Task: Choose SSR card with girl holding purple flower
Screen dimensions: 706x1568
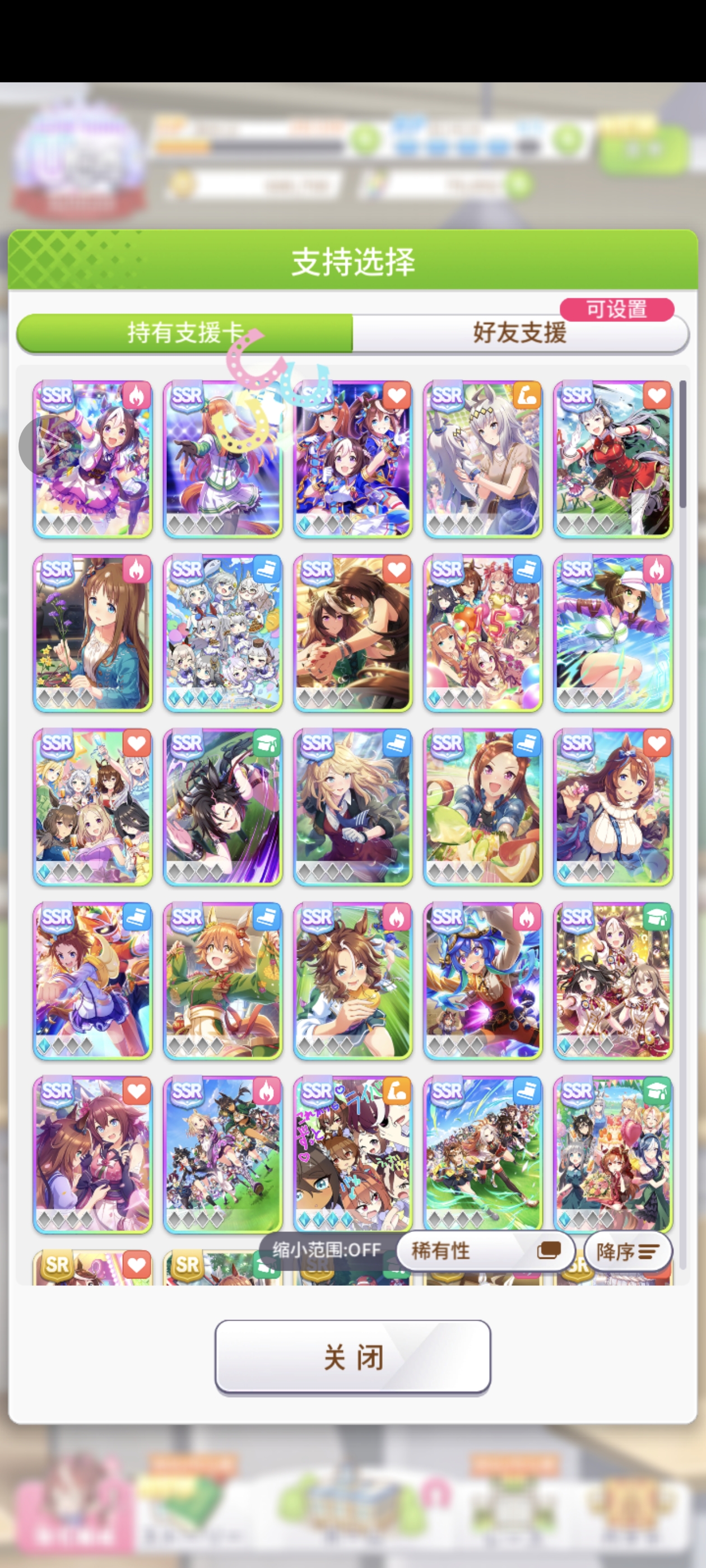Action: point(92,633)
